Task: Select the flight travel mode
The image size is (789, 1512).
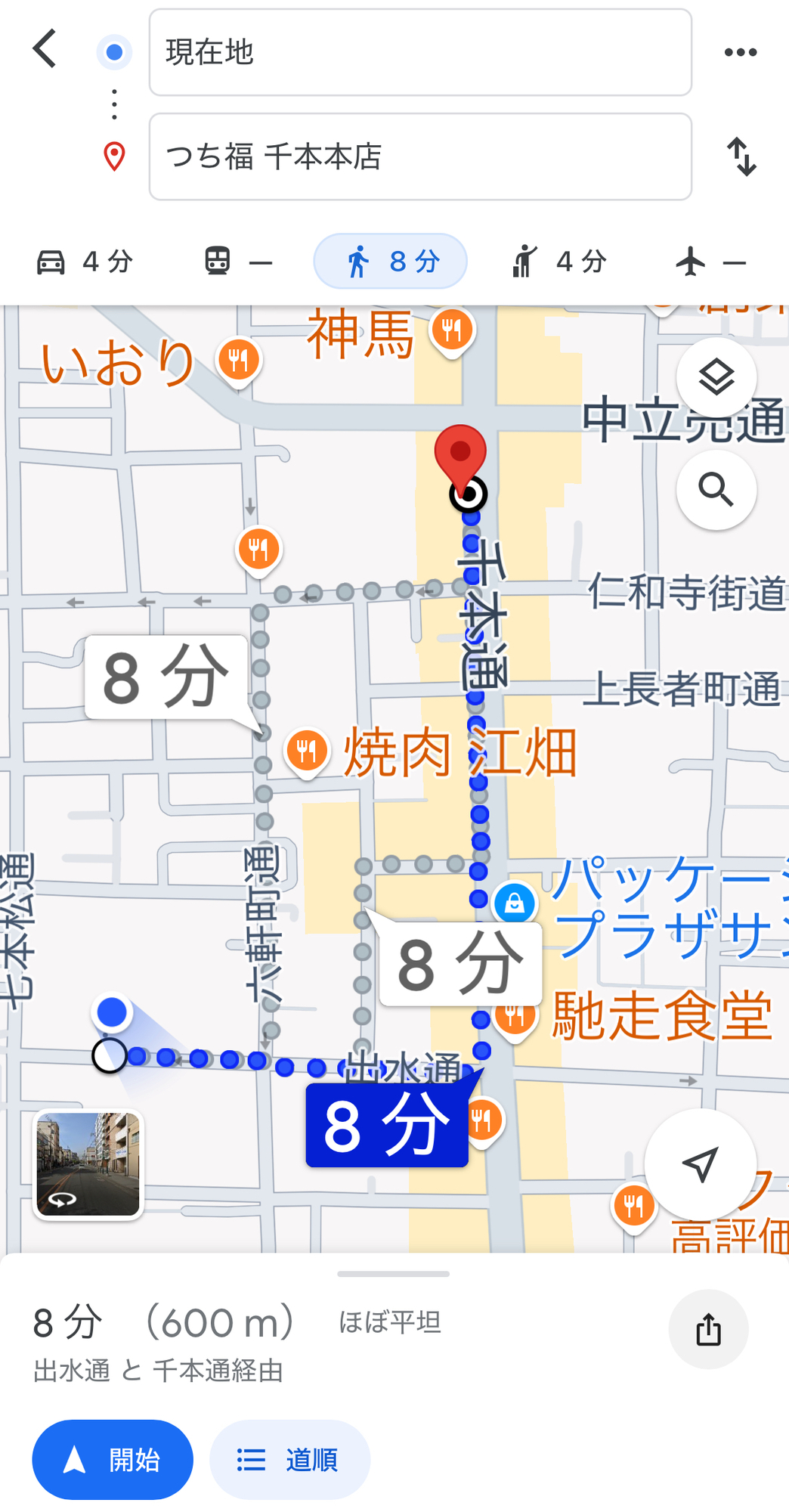Action: point(710,262)
